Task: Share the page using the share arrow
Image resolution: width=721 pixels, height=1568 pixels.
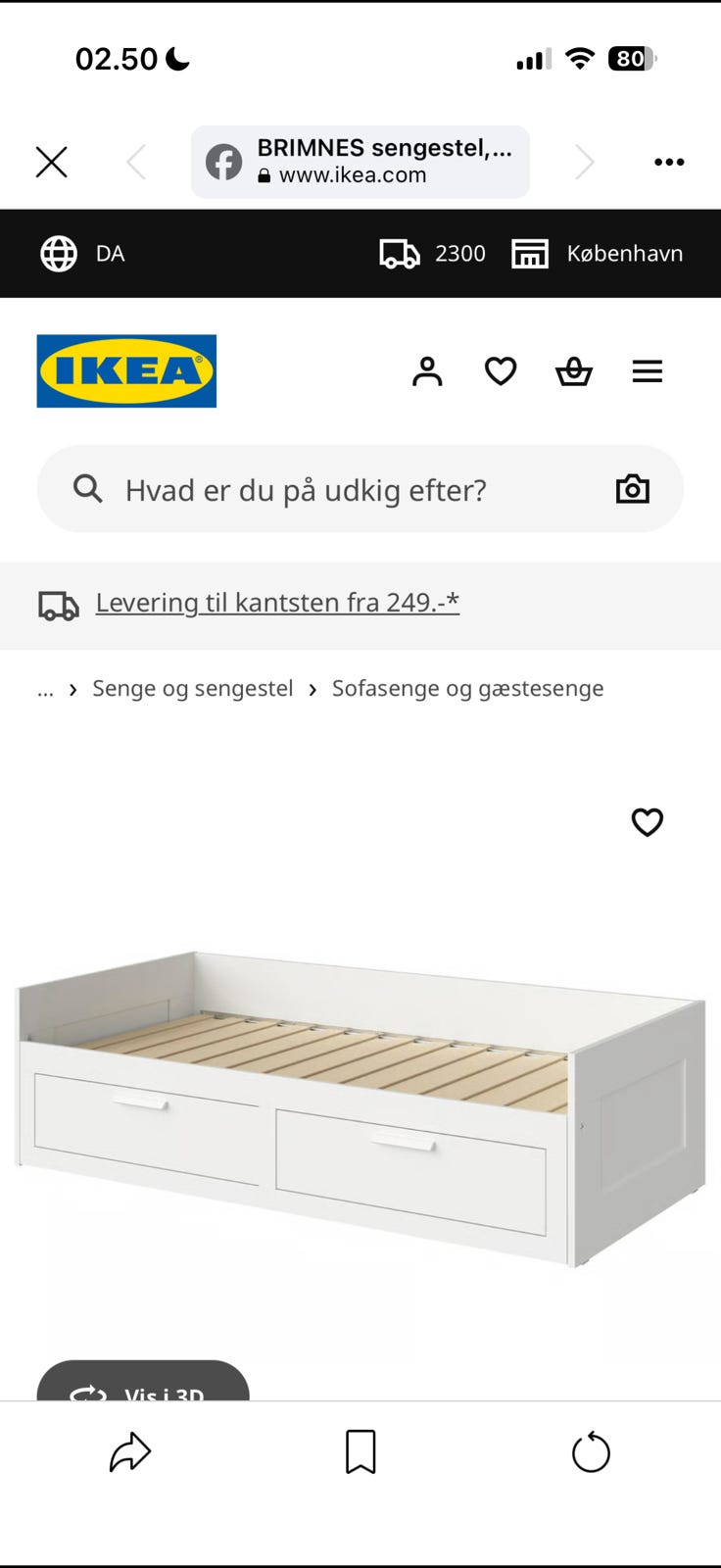Action: pyautogui.click(x=128, y=1452)
